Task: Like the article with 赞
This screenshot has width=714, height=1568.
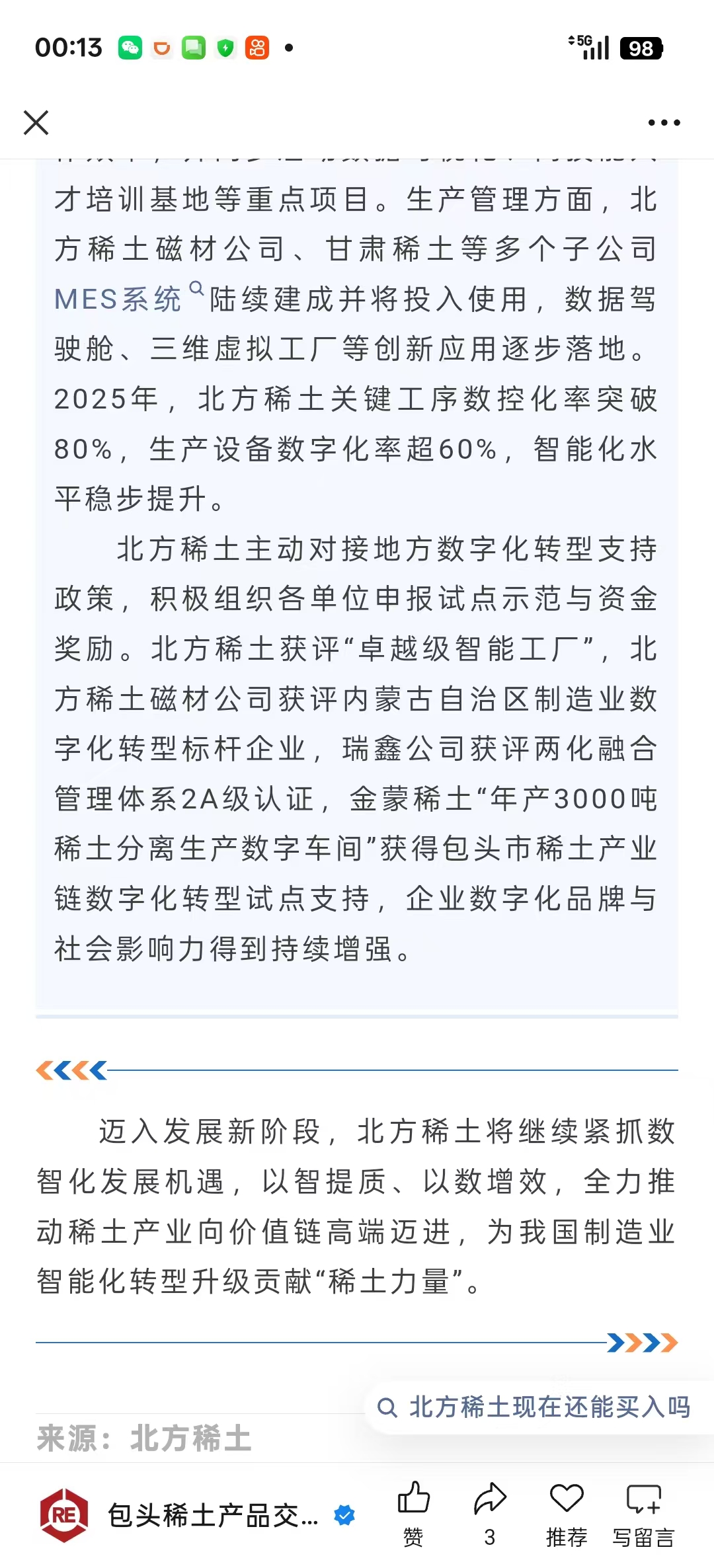Action: [414, 1512]
